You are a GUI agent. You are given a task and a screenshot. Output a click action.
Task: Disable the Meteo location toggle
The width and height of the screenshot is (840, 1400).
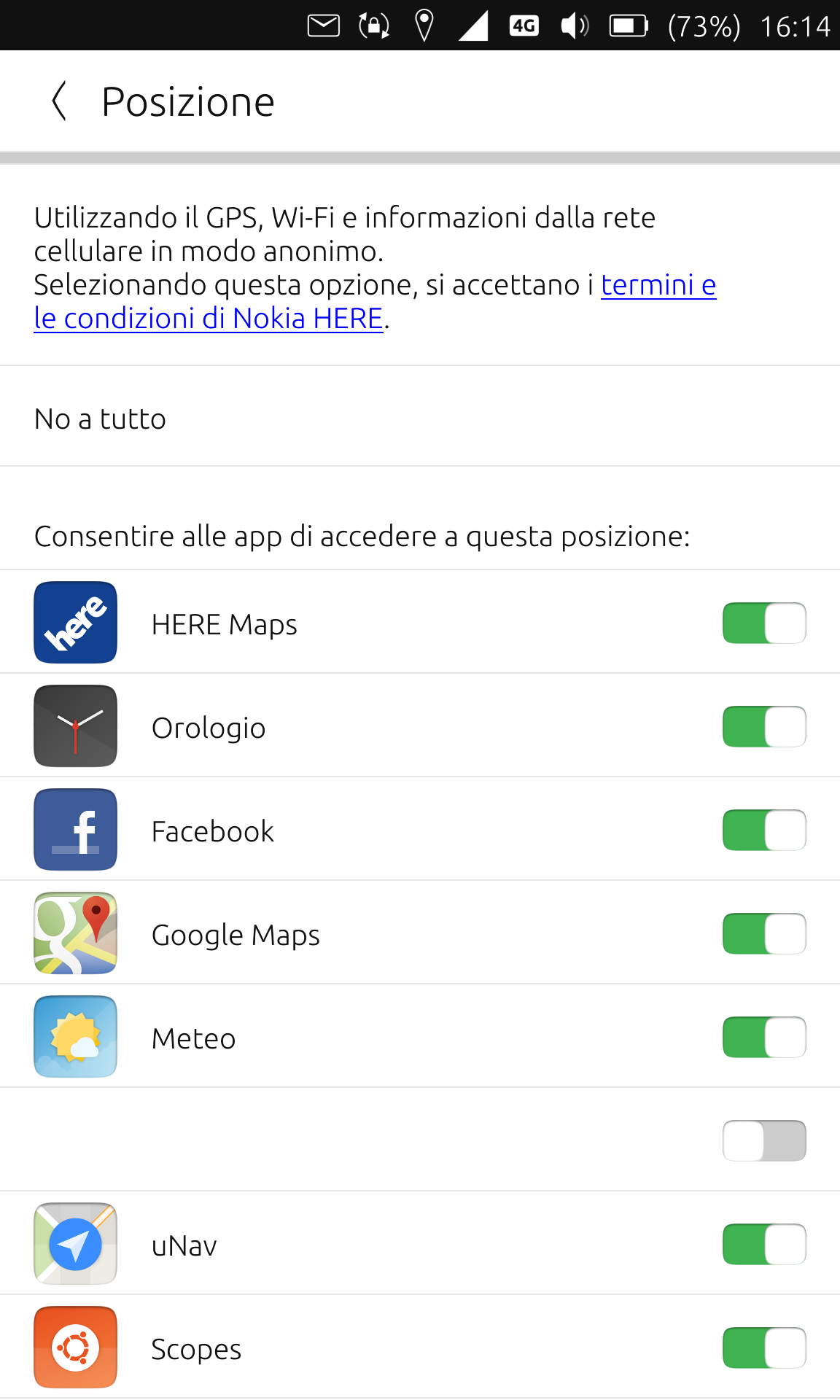763,1038
